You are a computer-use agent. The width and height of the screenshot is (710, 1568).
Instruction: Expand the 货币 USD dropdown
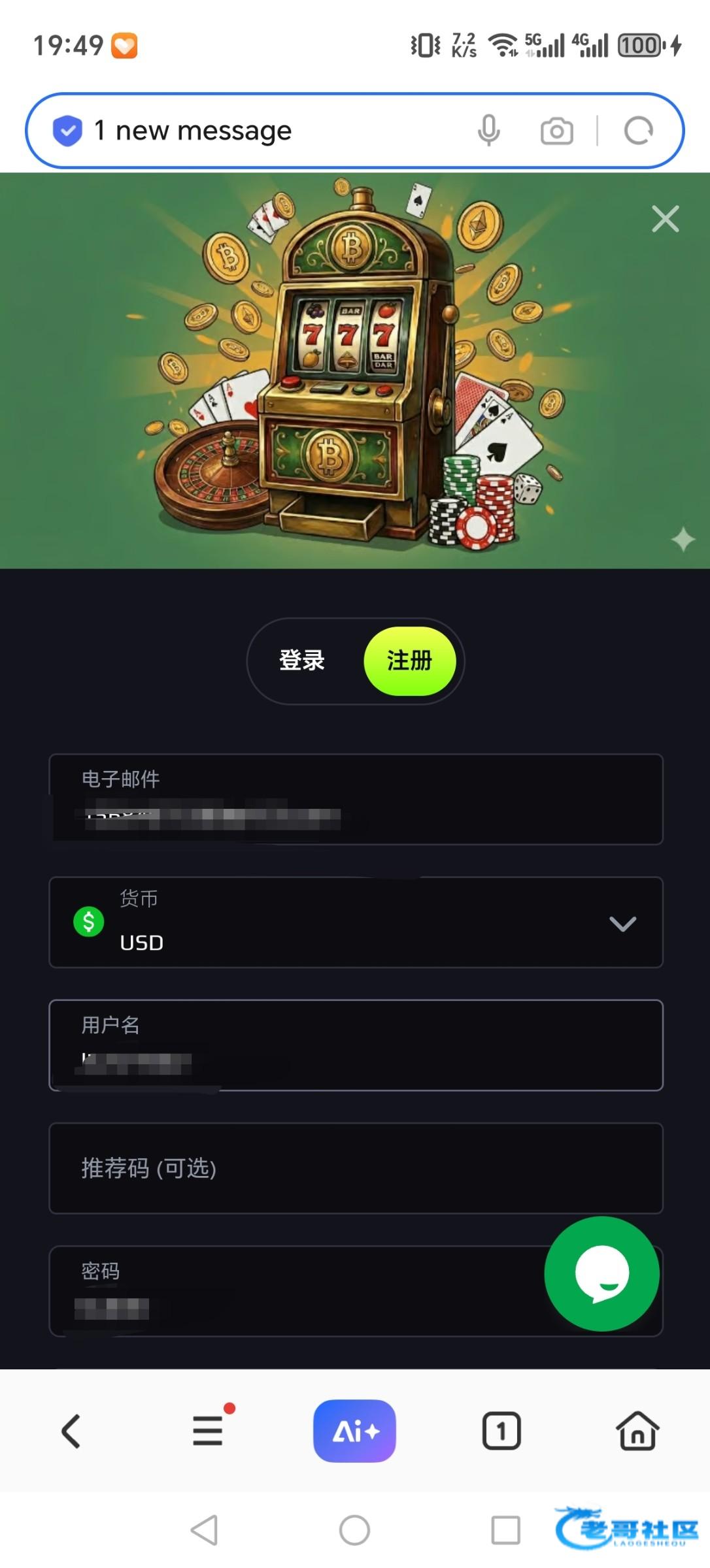tap(356, 923)
